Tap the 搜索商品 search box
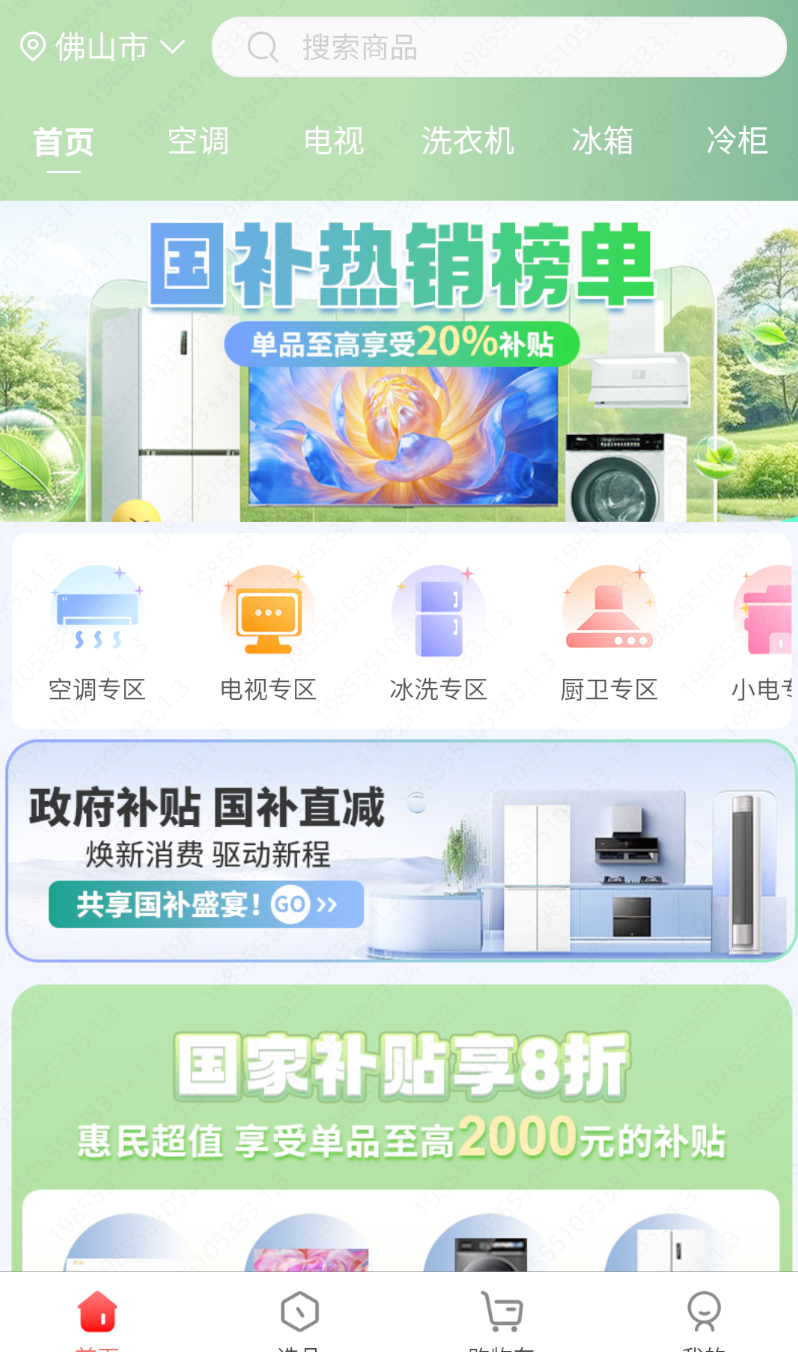The height and width of the screenshot is (1352, 798). [500, 47]
